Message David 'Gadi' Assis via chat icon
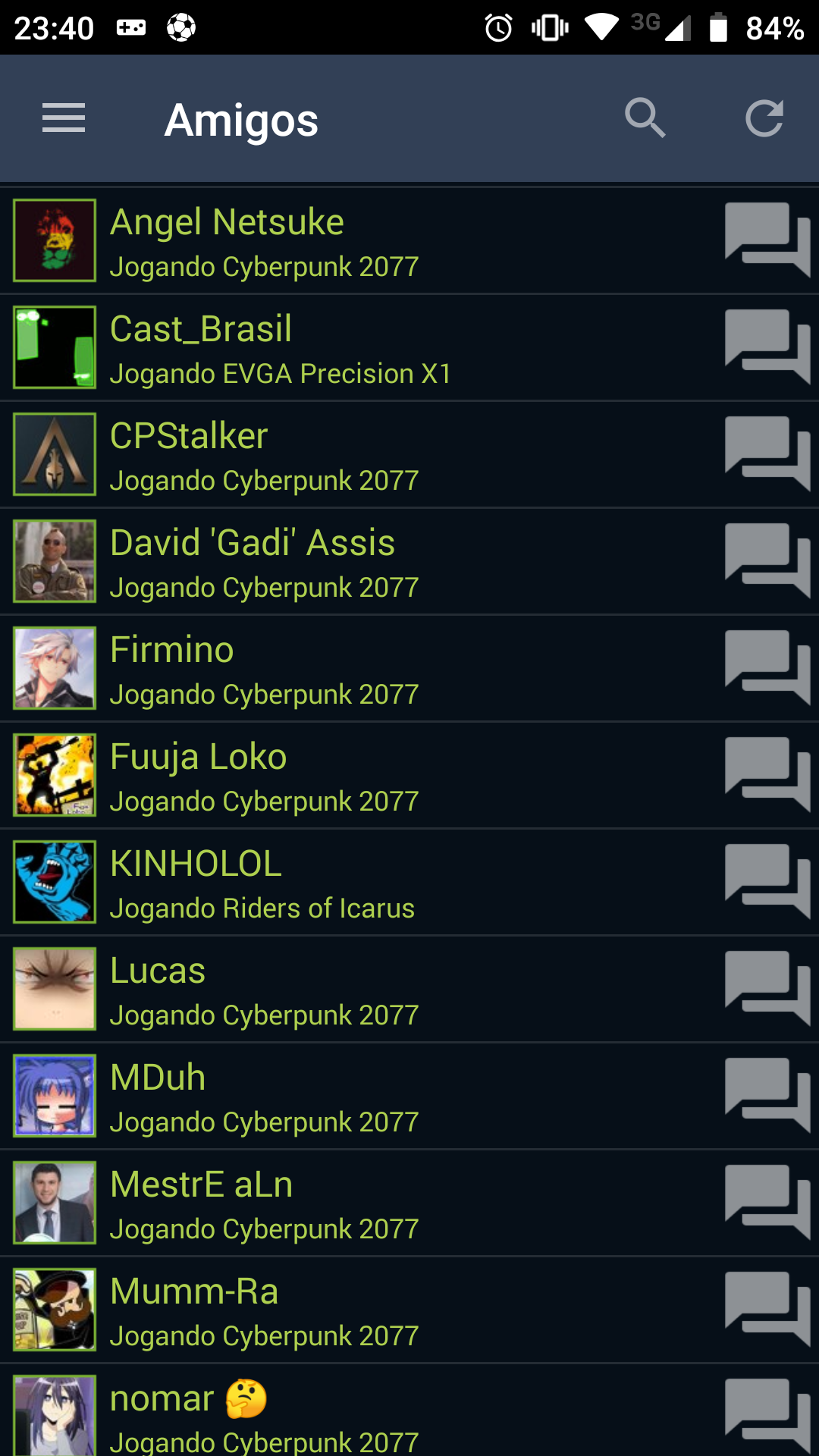Viewport: 819px width, 1456px height. tap(766, 561)
